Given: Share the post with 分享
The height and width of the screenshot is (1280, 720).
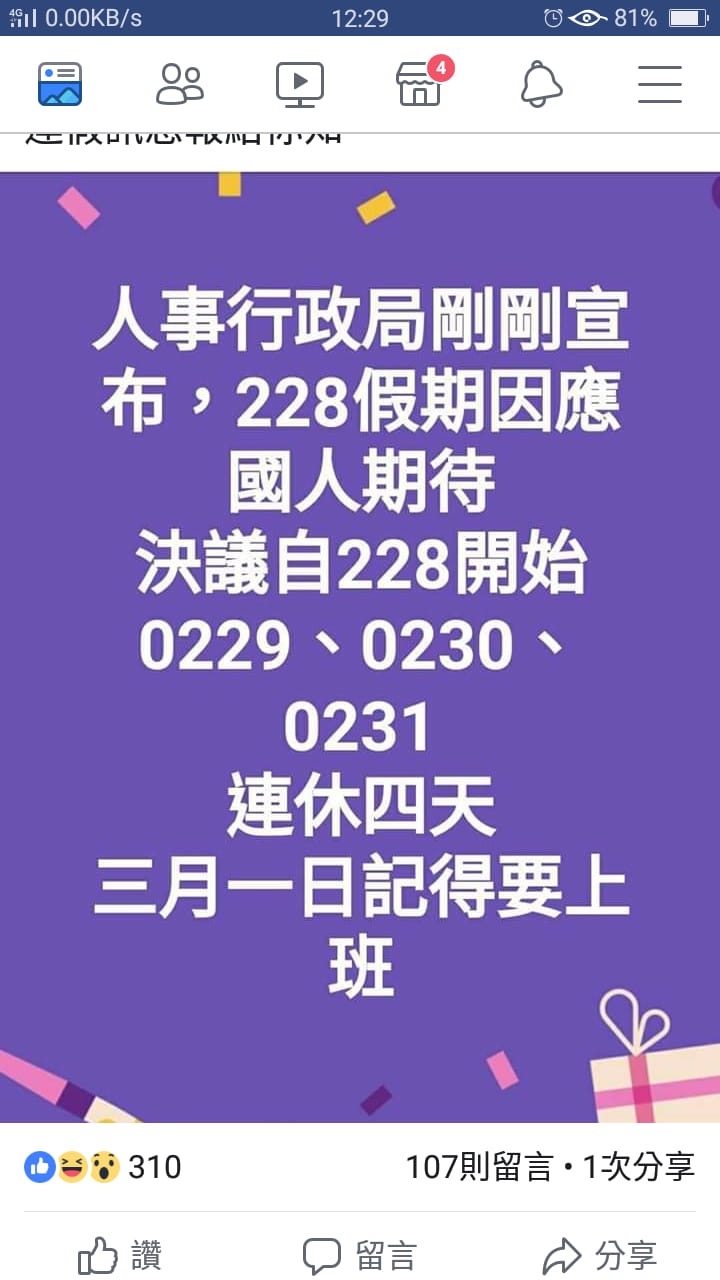Looking at the screenshot, I should (600, 1255).
